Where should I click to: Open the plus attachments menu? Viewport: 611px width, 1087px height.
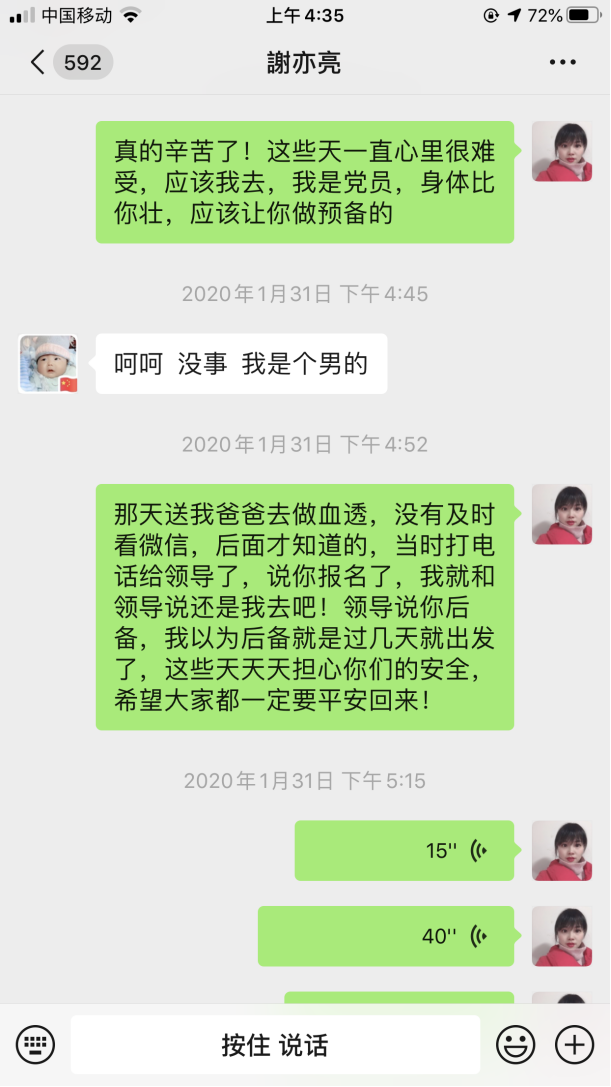574,1045
